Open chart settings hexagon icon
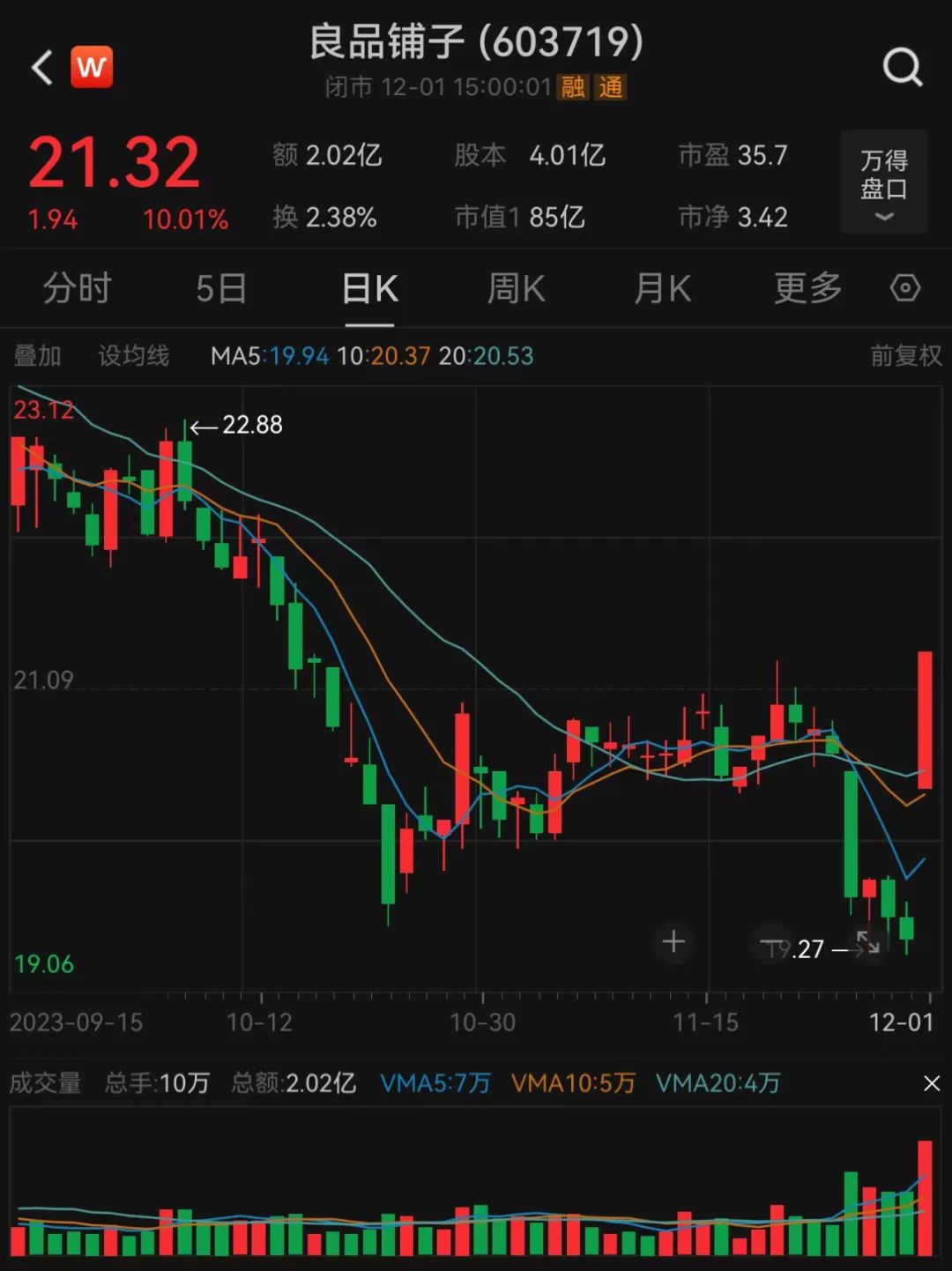The image size is (952, 1271). coord(905,288)
